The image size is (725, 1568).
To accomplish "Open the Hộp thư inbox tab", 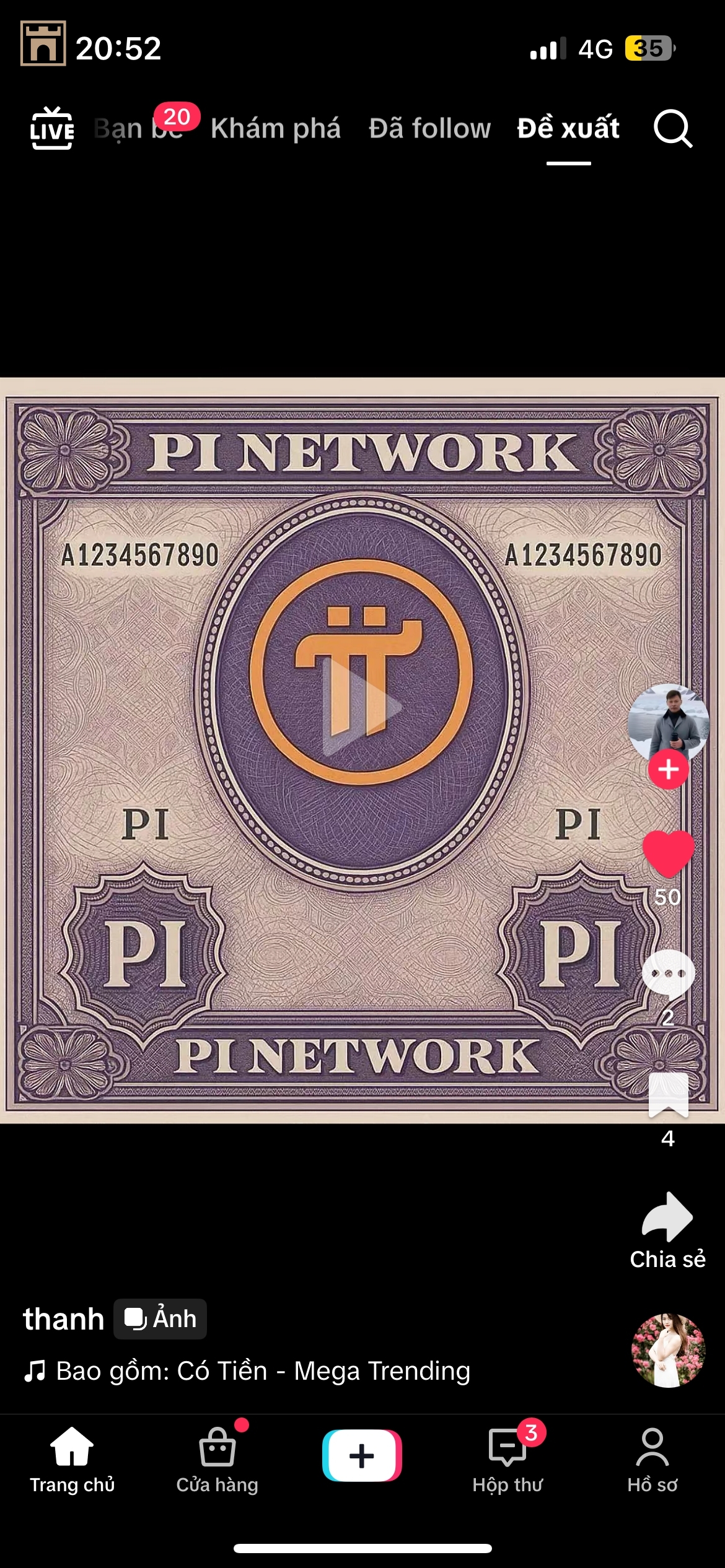I will pyautogui.click(x=507, y=1458).
